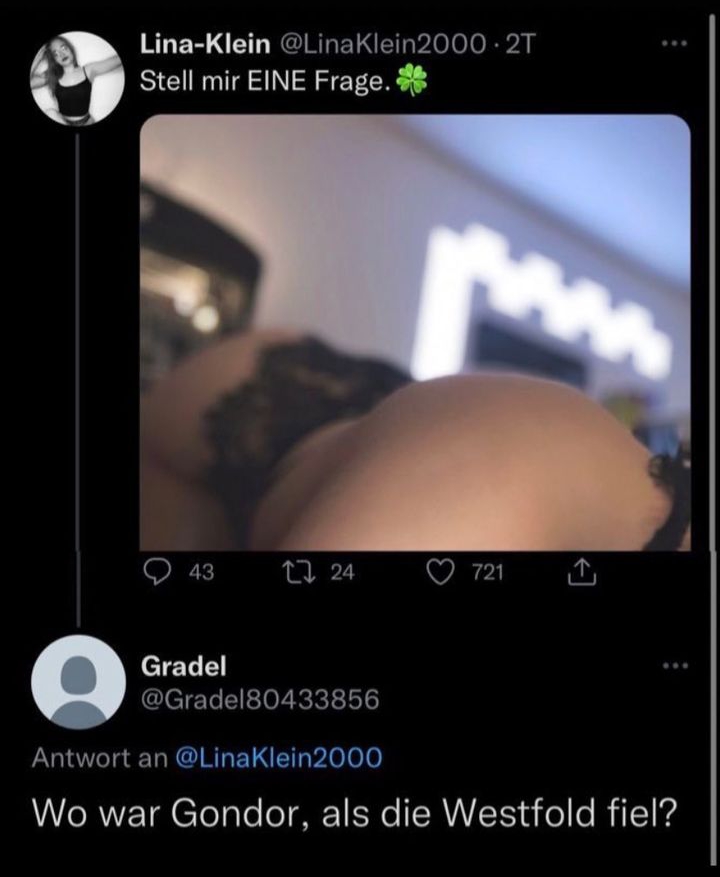Open the photo attached to Lina-Klein's tweet

coord(414,331)
